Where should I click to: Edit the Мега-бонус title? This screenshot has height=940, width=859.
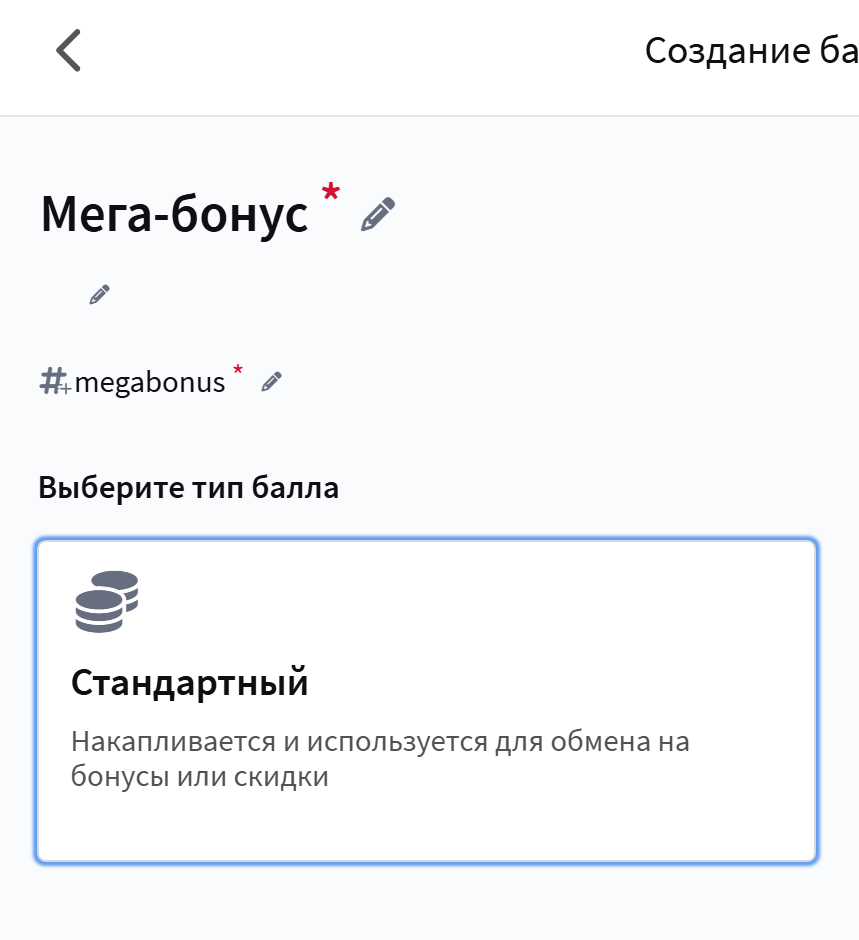tap(378, 215)
